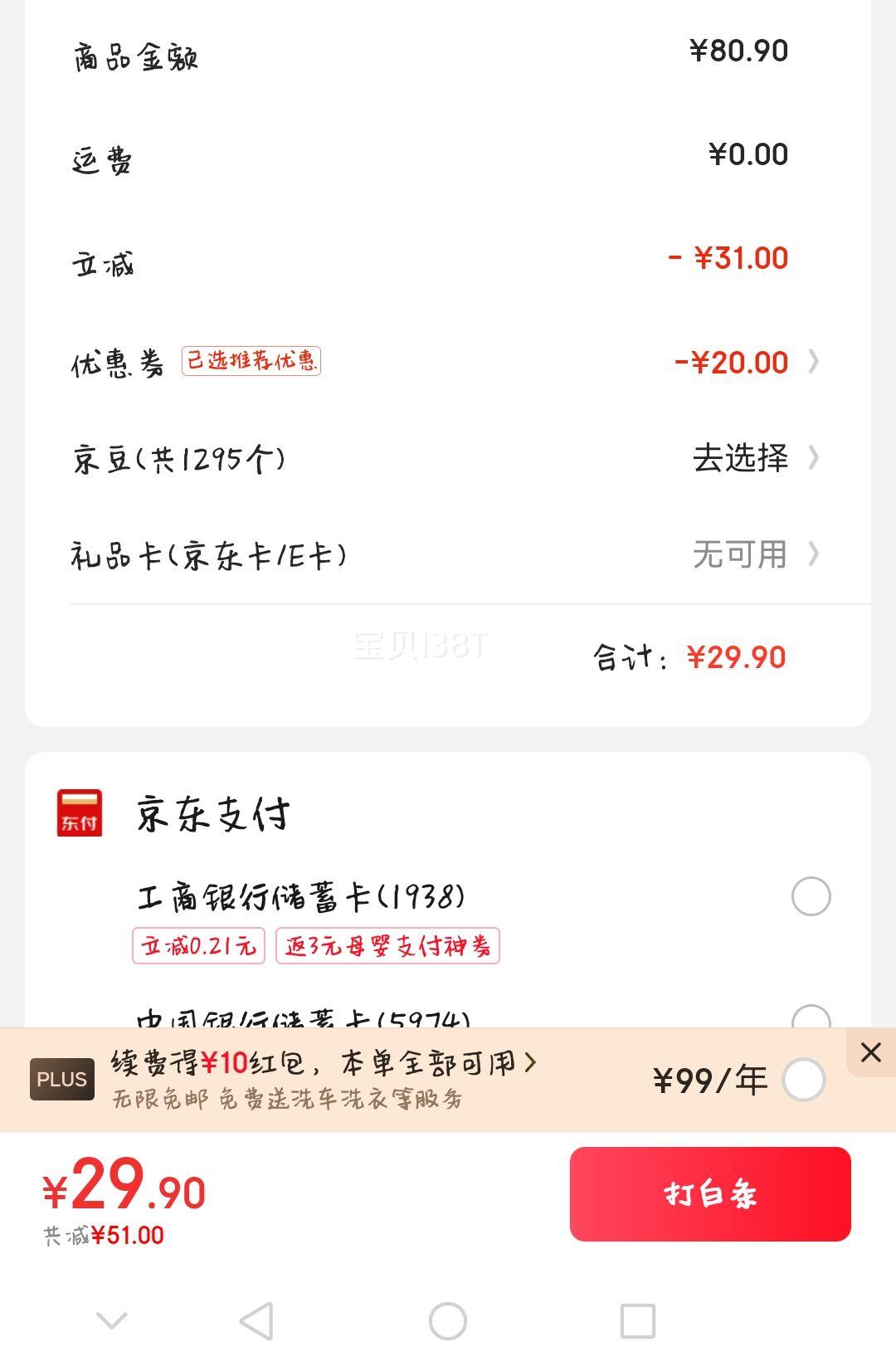The image size is (896, 1371).
Task: Open PLUS 续费得¥10红包 details link
Action: tap(324, 1063)
